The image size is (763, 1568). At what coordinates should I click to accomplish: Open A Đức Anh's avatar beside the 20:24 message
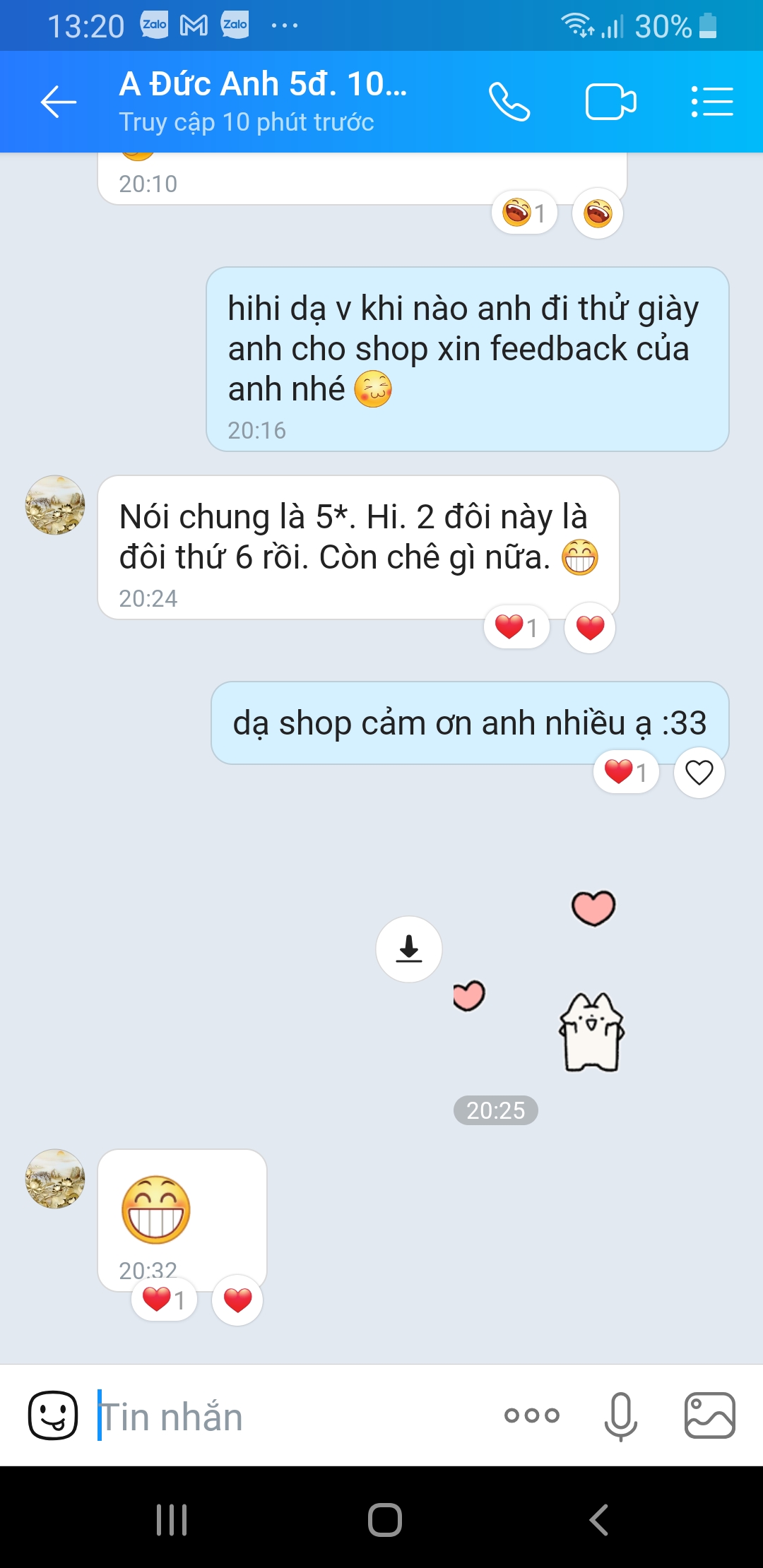pos(55,505)
